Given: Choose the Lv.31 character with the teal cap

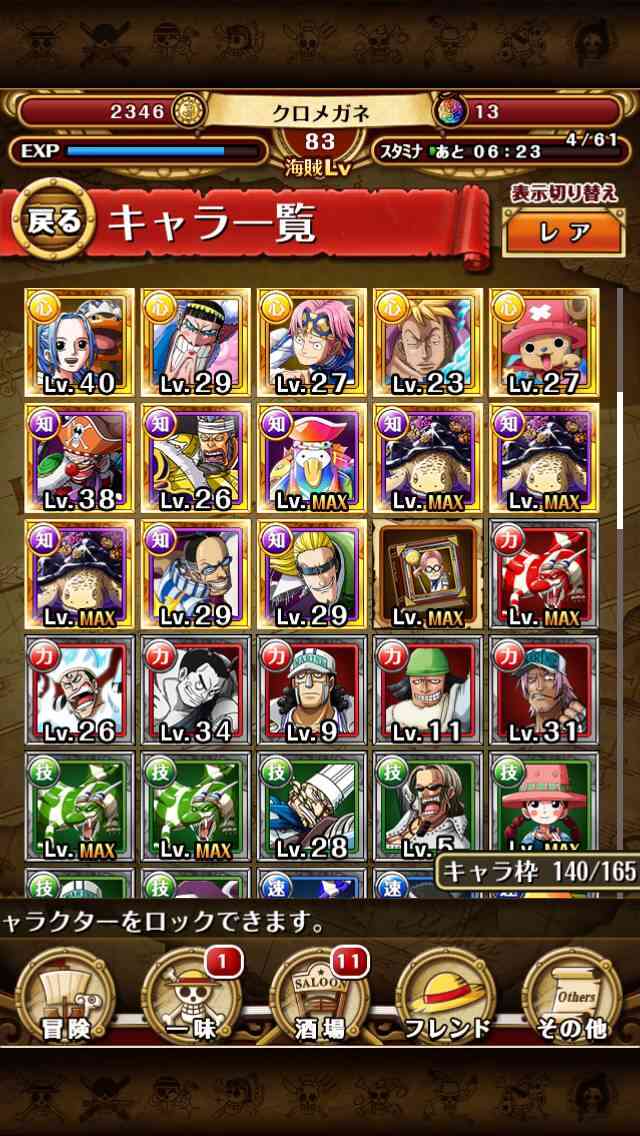Looking at the screenshot, I should (x=544, y=690).
